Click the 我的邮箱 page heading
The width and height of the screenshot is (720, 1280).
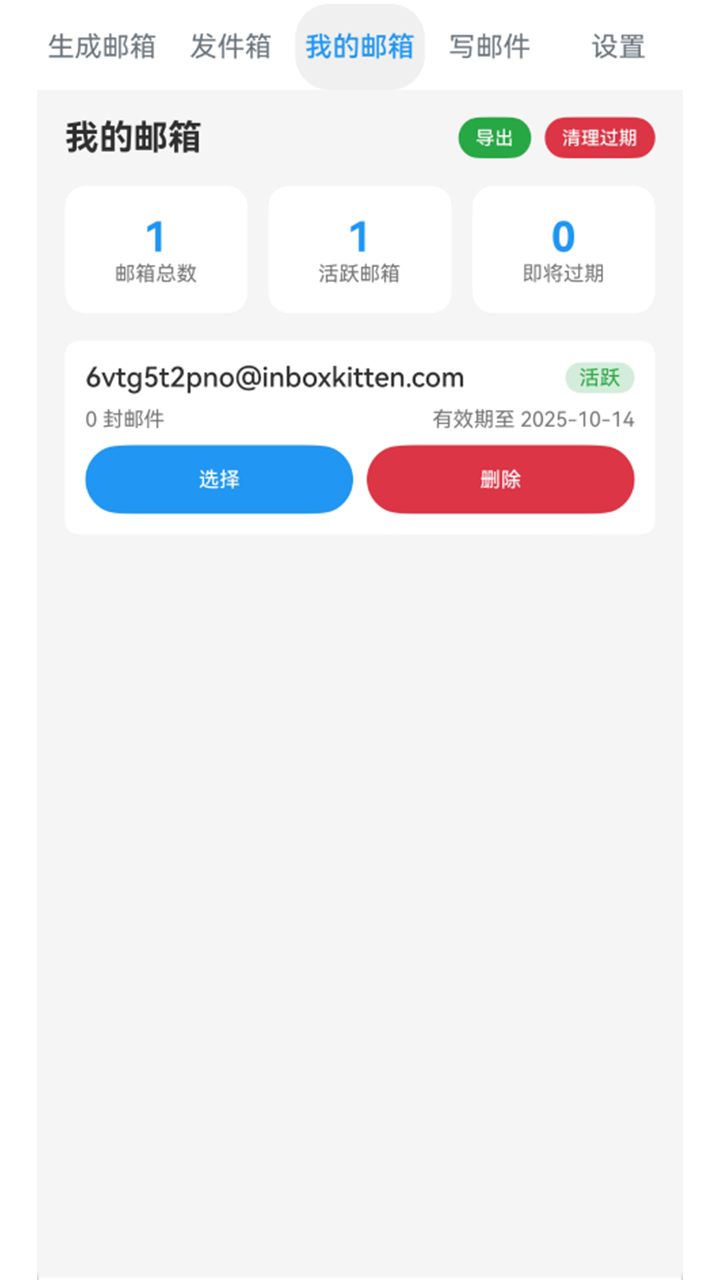[133, 138]
